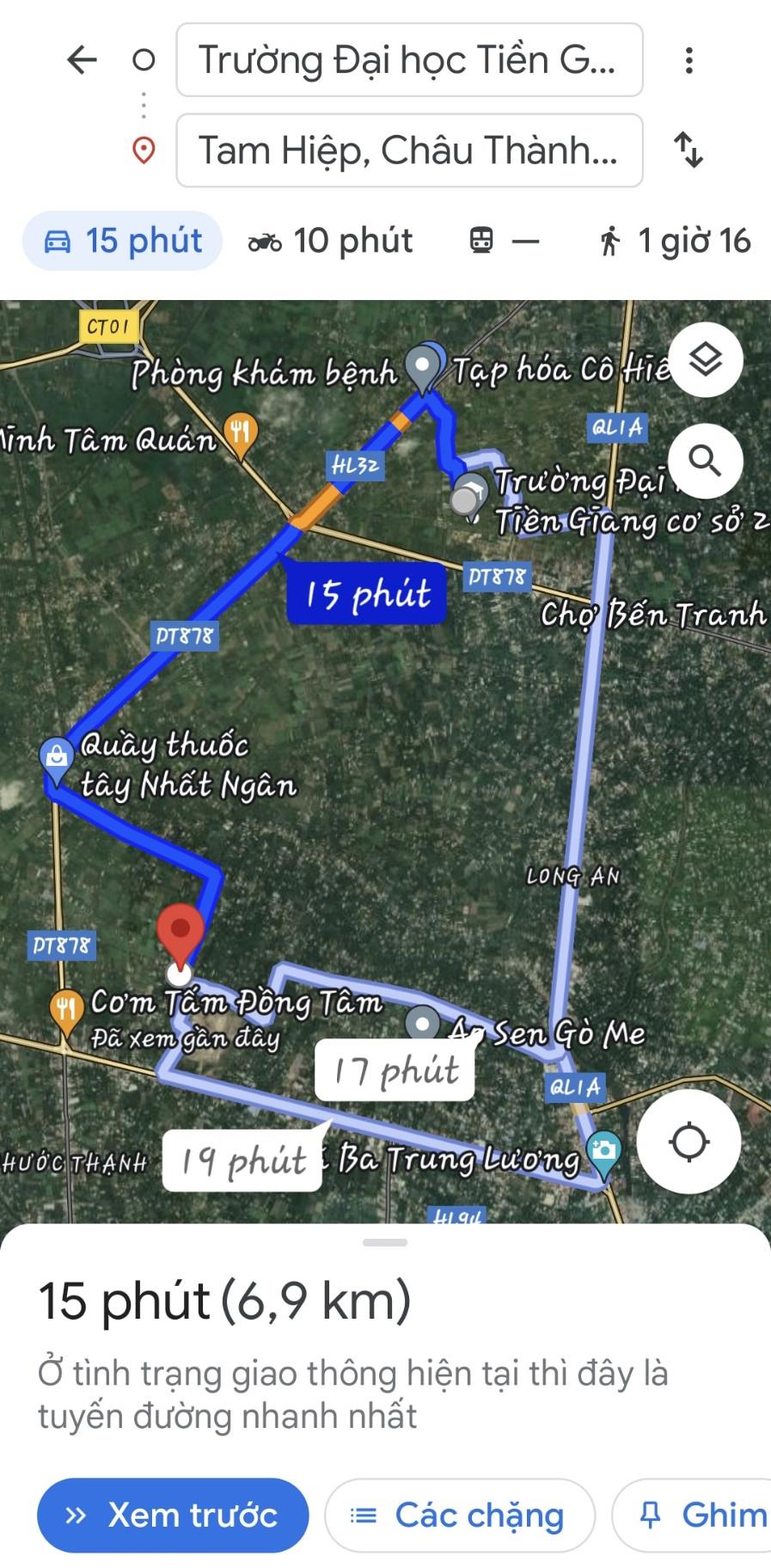Center map on my location
Viewport: 771px width, 1568px height.
coord(688,1142)
